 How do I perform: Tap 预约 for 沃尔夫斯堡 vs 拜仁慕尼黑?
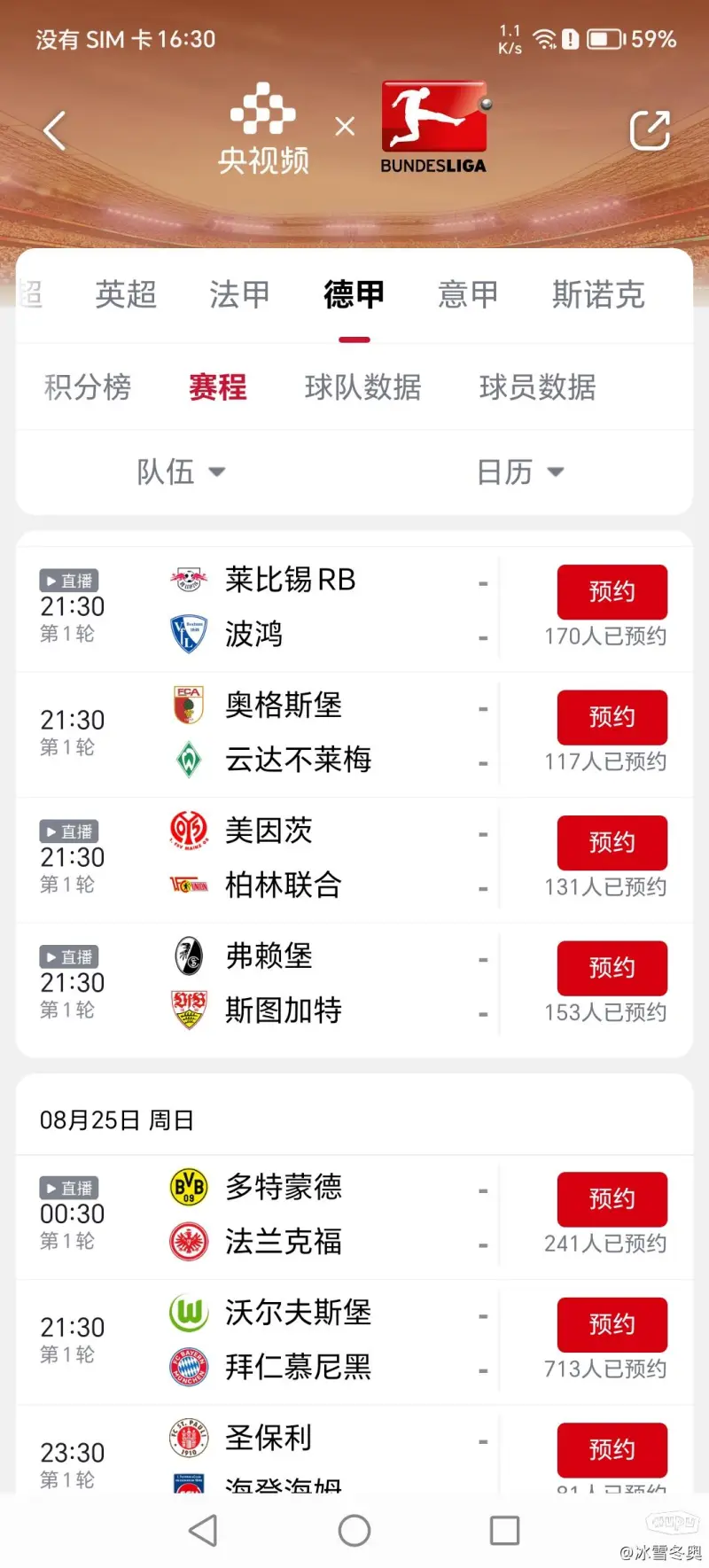(612, 1324)
